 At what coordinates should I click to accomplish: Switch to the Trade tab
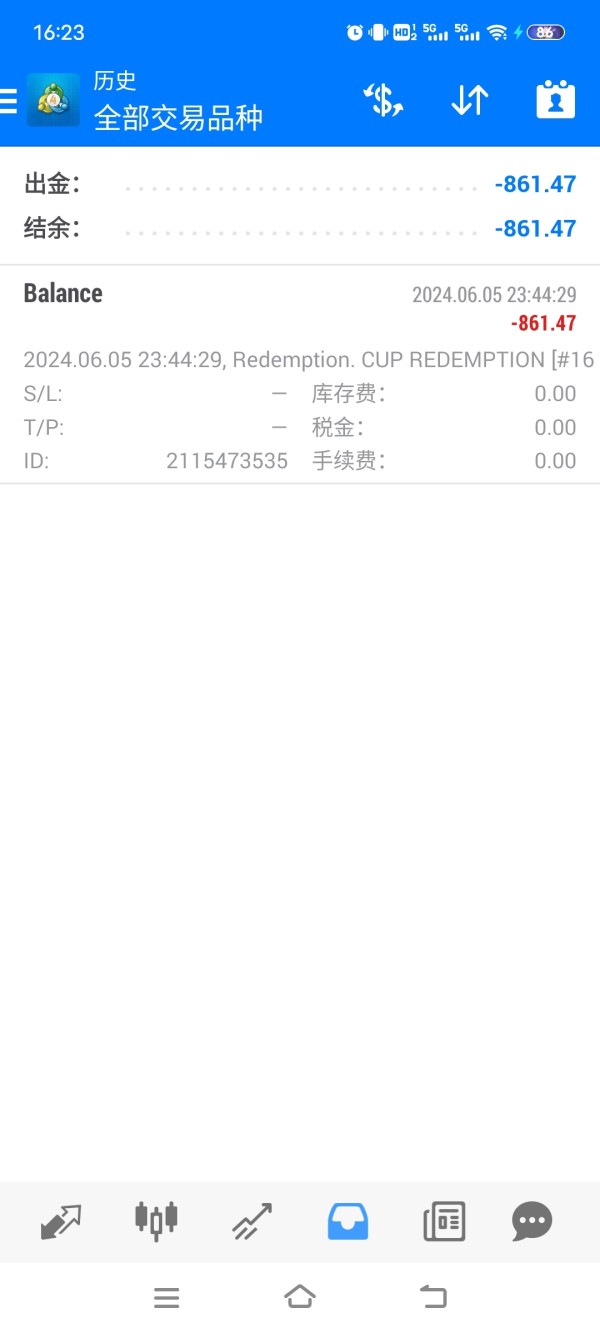click(252, 1221)
